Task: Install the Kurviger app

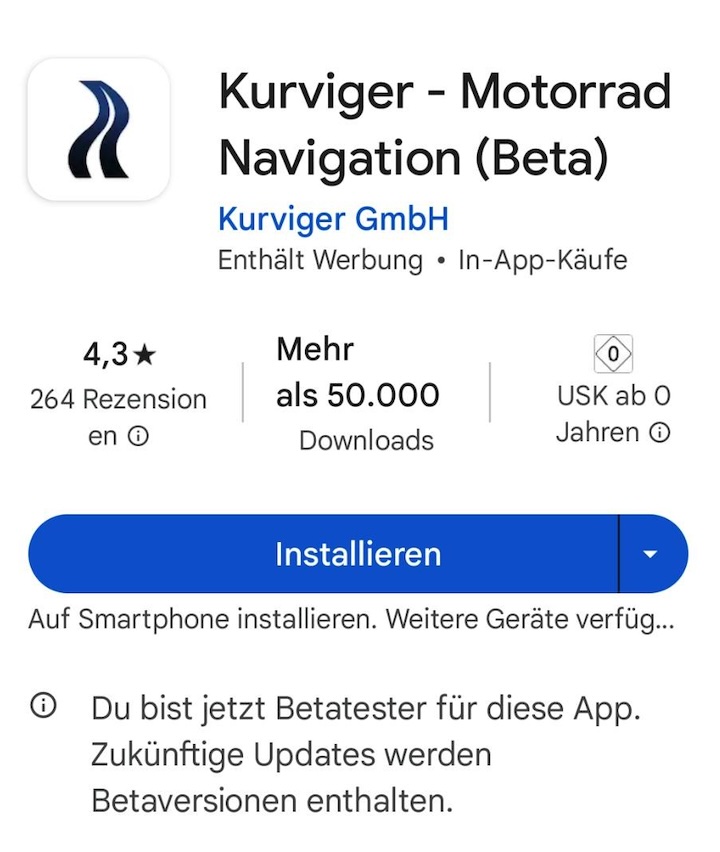Action: [357, 554]
